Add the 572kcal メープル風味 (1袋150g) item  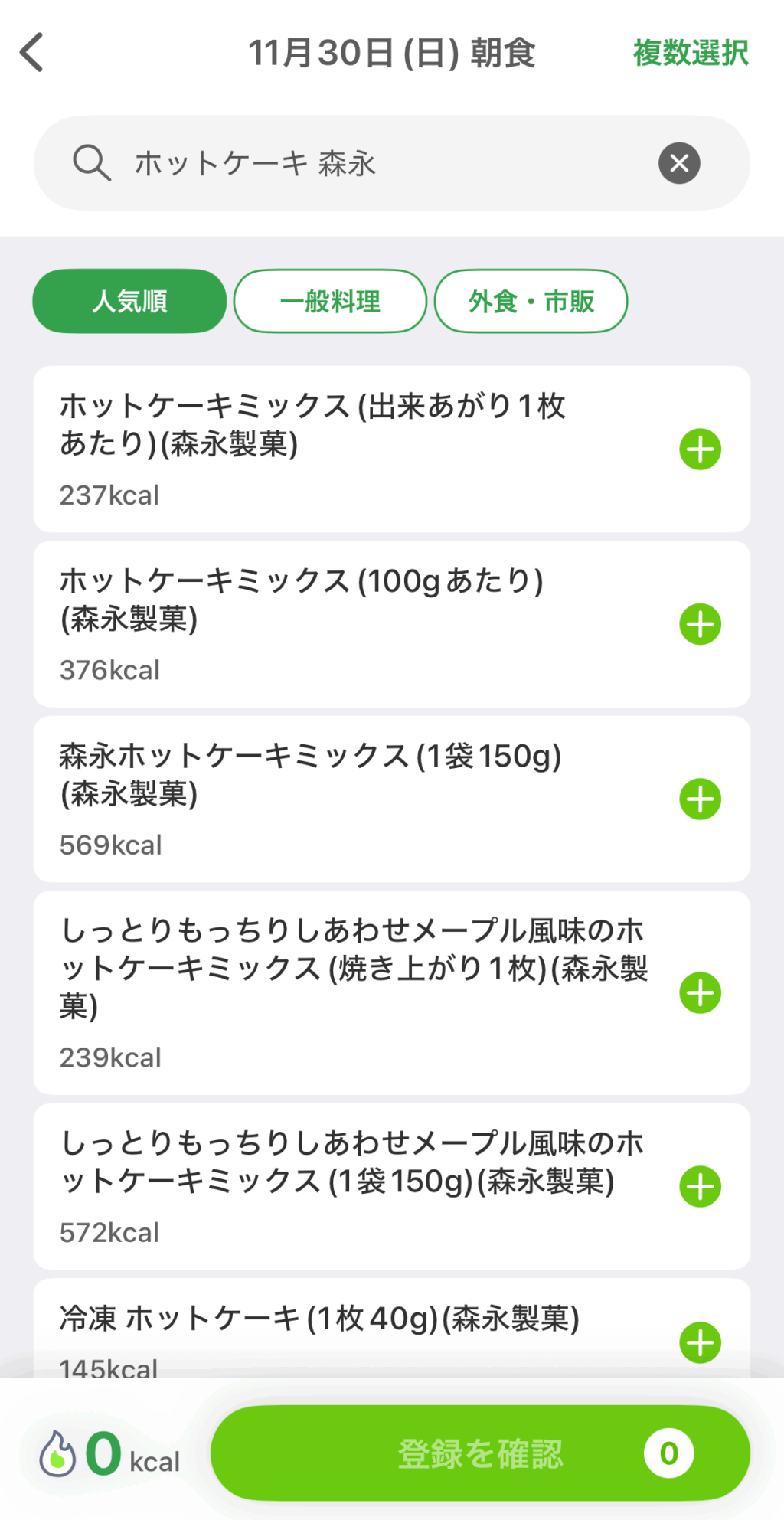700,1186
